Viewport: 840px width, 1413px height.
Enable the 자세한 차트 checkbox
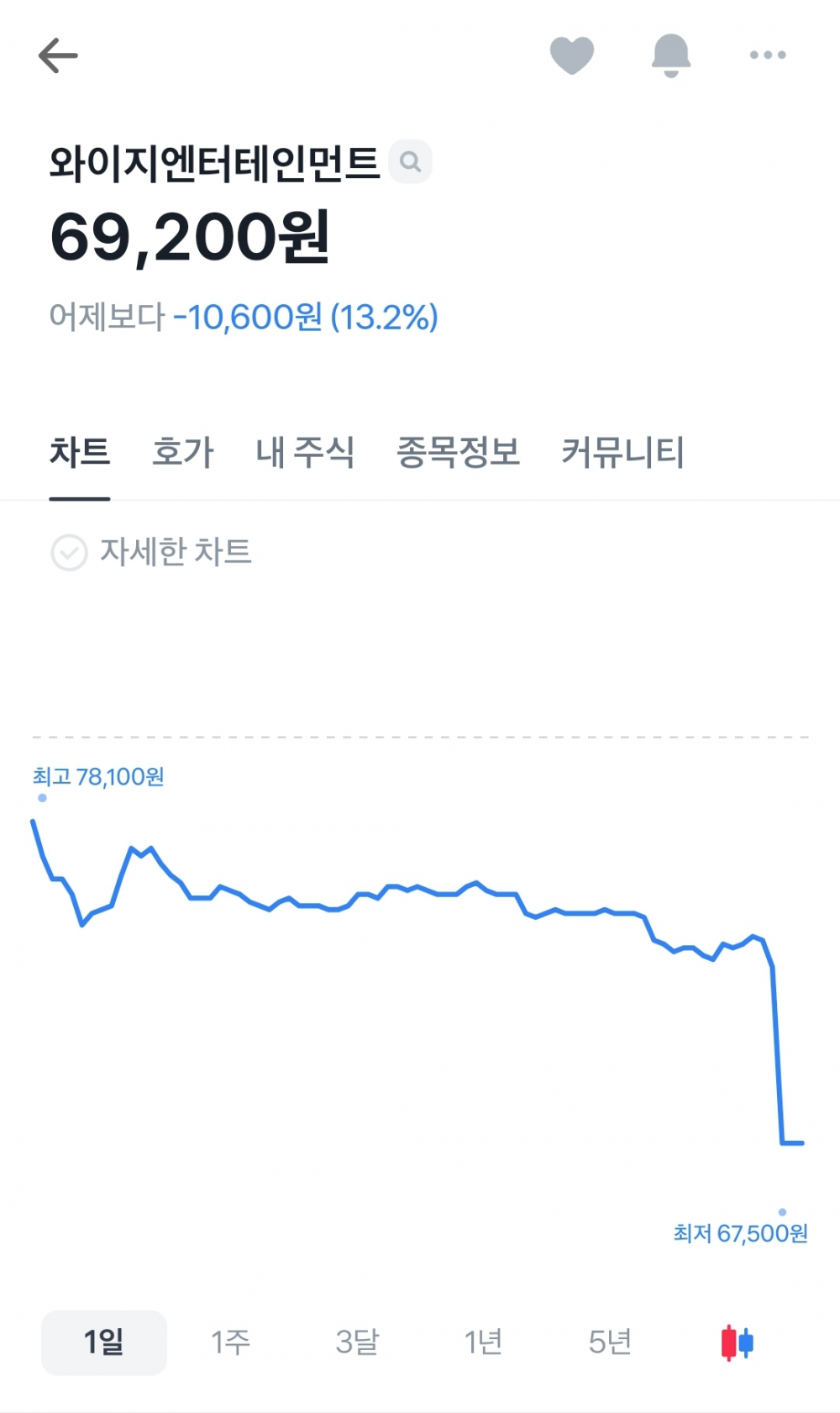pyautogui.click(x=69, y=553)
